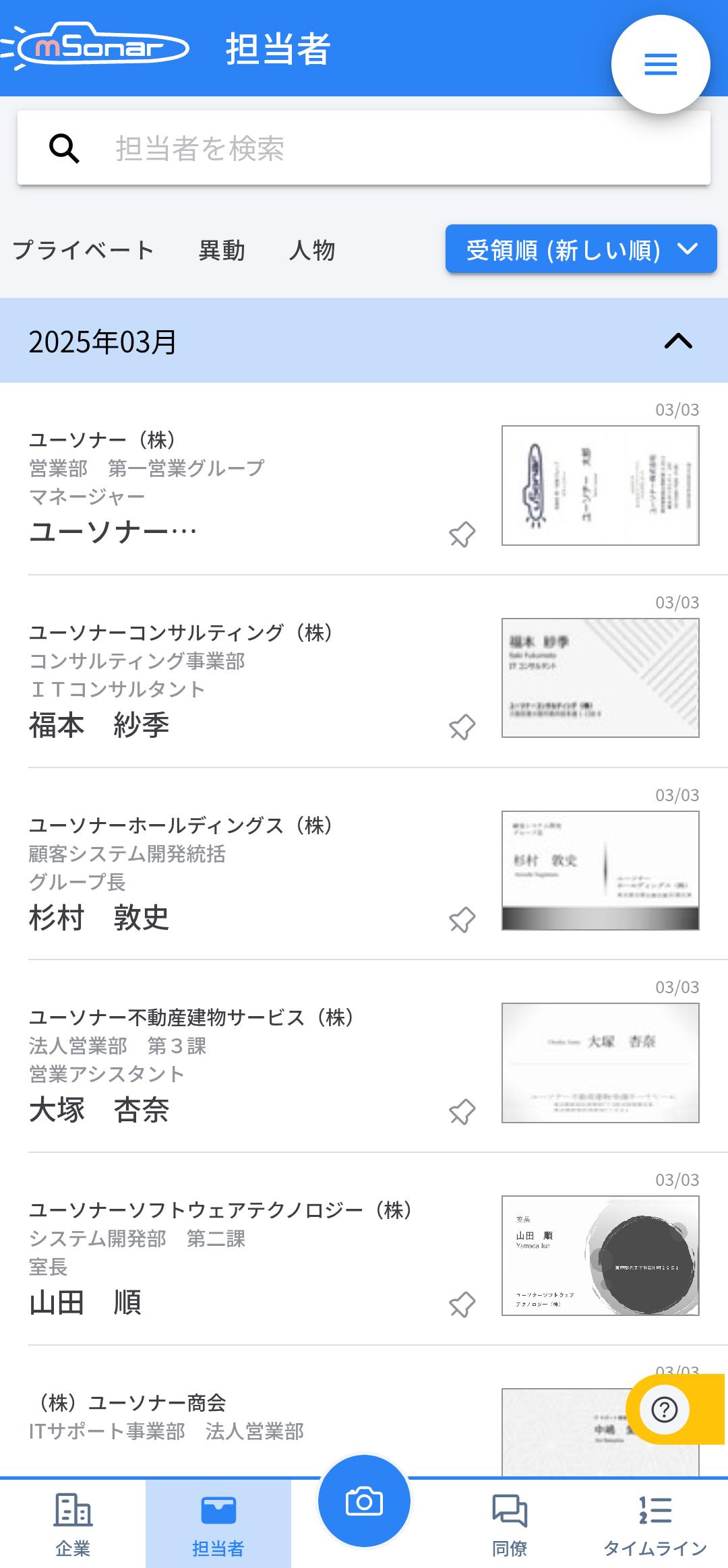This screenshot has width=728, height=1568.
Task: View business card image of 大塚 杏奈
Action: [600, 1063]
